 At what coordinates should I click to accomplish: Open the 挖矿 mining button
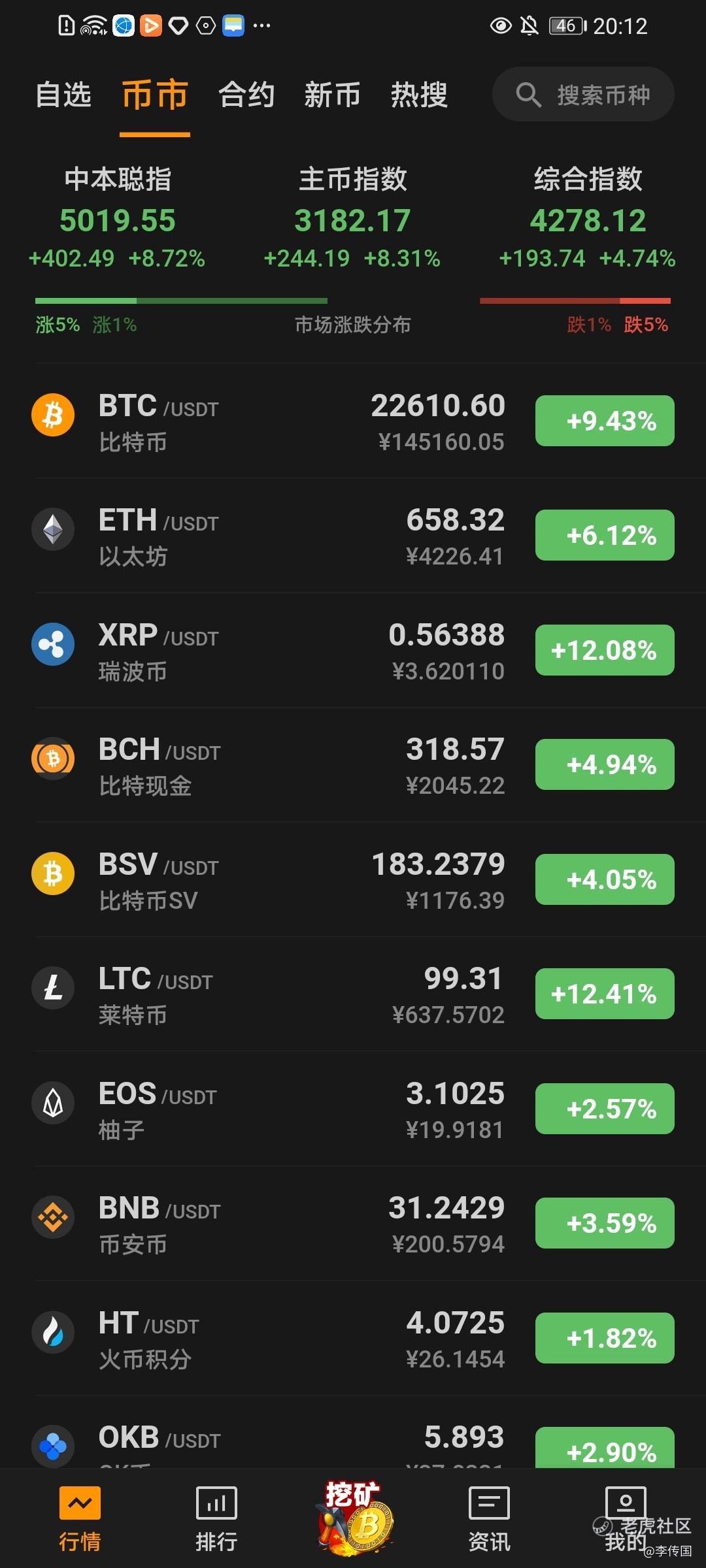coord(354,1518)
